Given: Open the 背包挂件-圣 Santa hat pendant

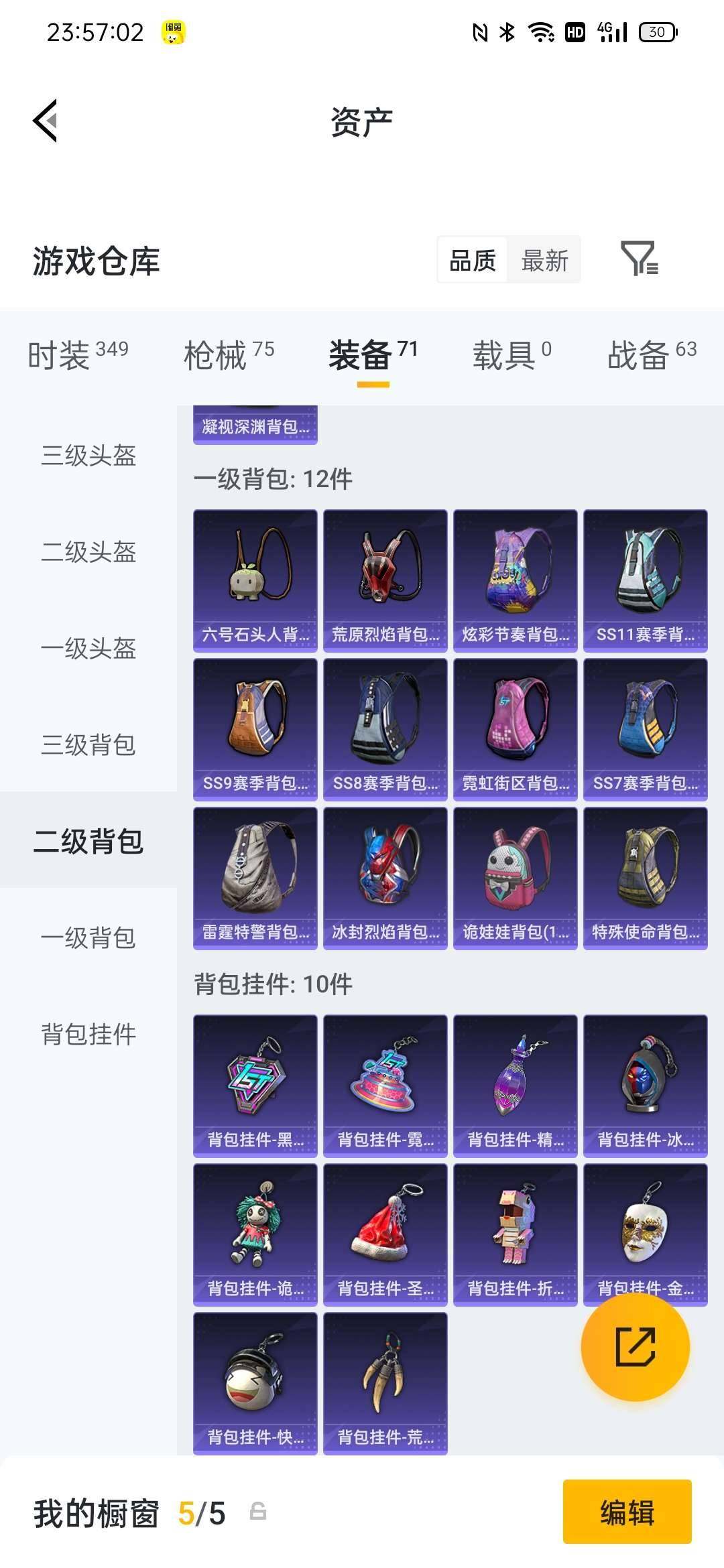Looking at the screenshot, I should pos(385,1233).
